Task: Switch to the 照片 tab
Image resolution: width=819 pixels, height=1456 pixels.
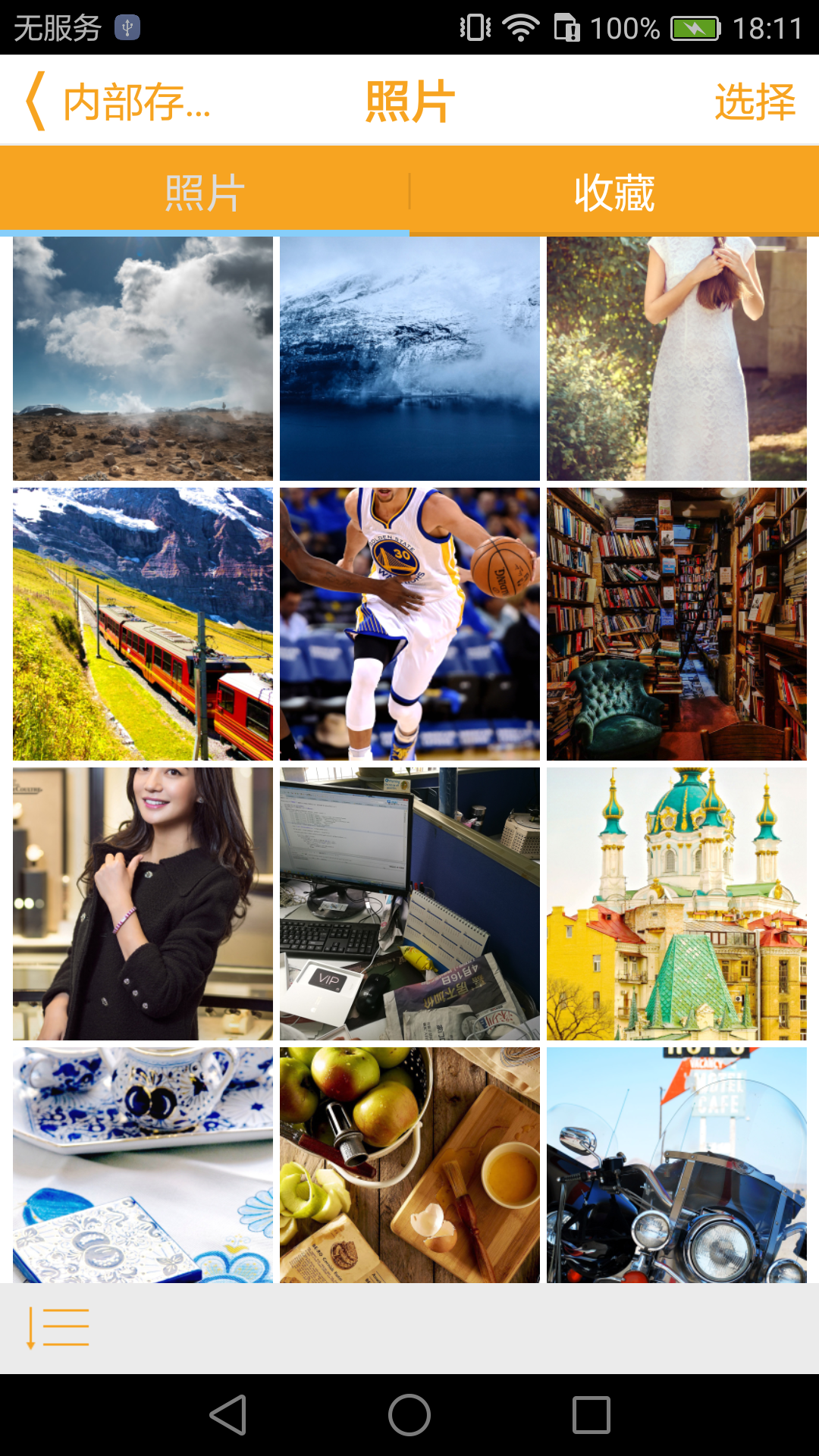Action: [205, 193]
